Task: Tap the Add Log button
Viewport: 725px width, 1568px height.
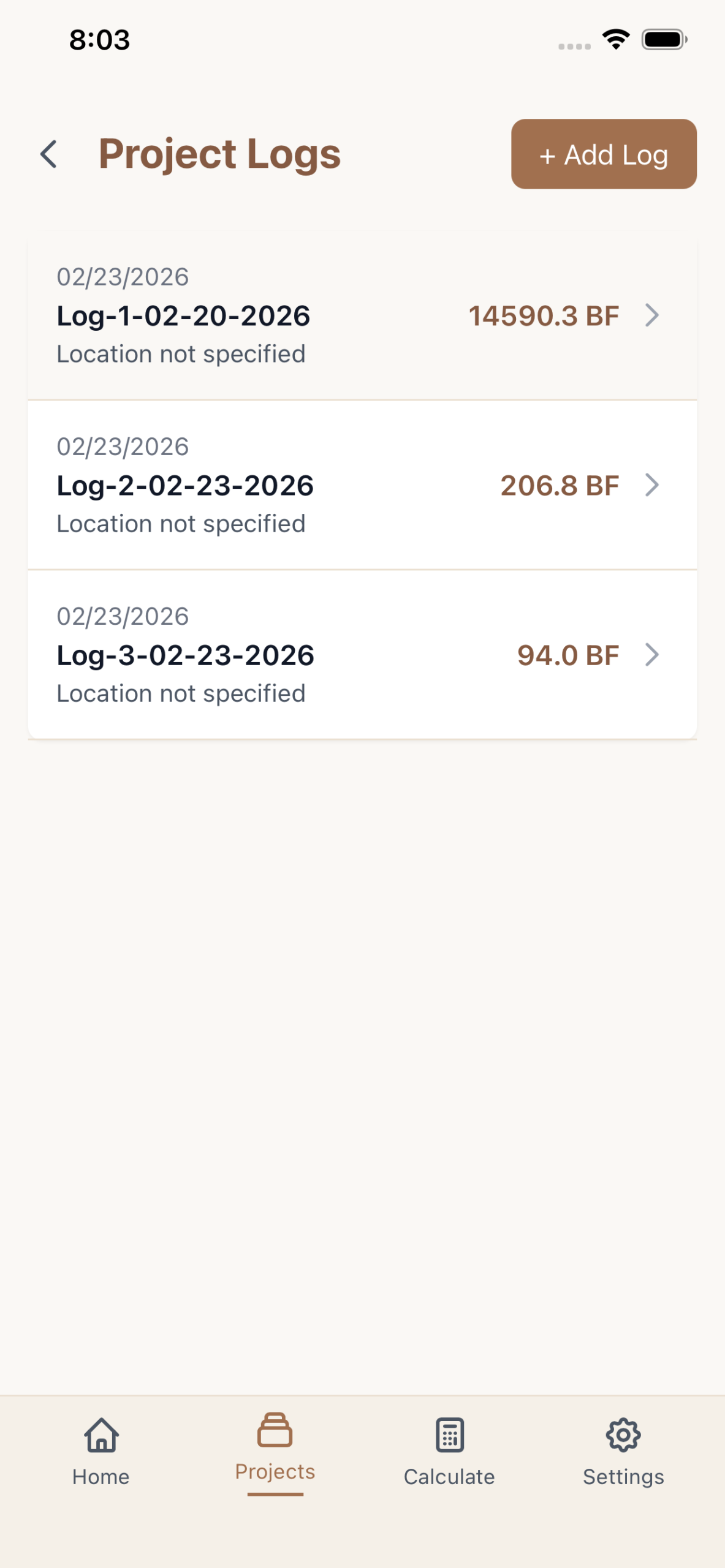Action: [x=603, y=154]
